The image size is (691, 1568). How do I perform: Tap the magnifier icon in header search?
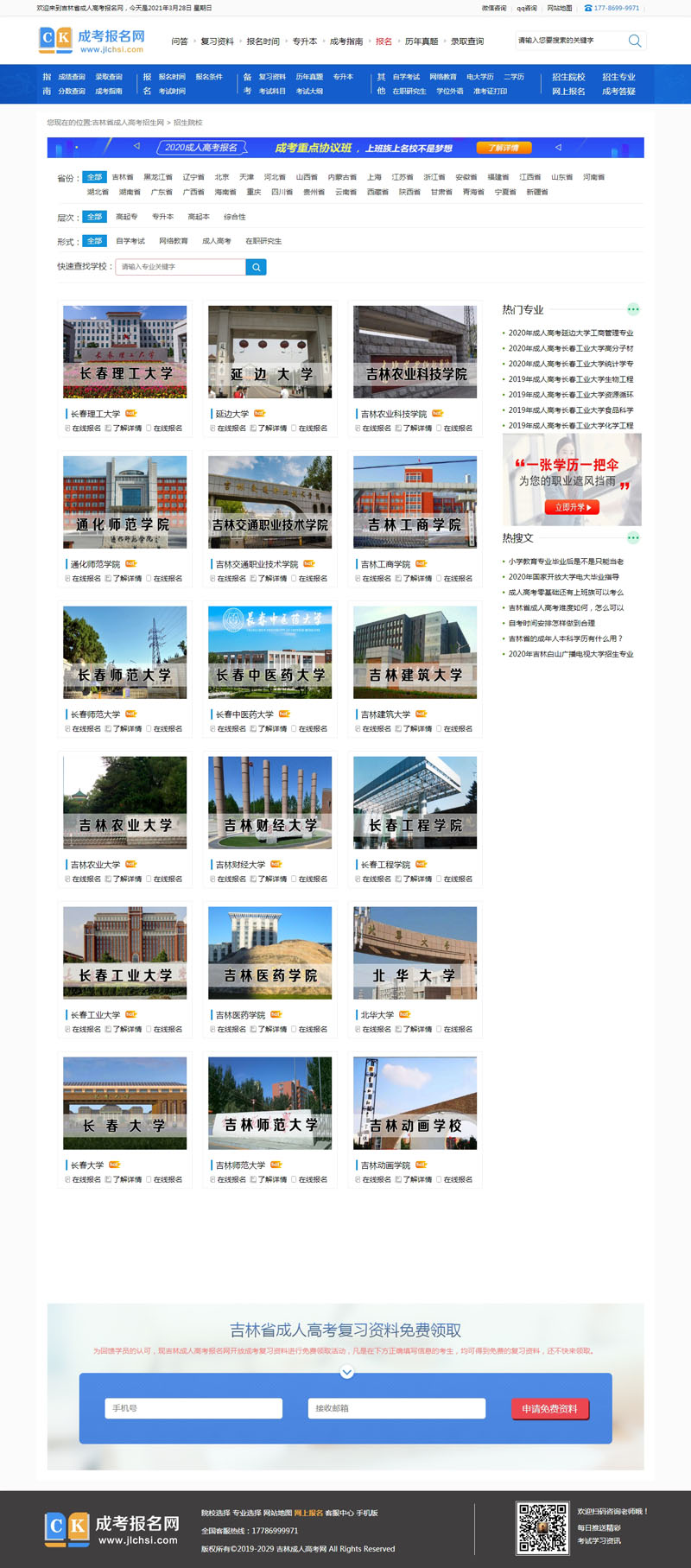(x=635, y=41)
